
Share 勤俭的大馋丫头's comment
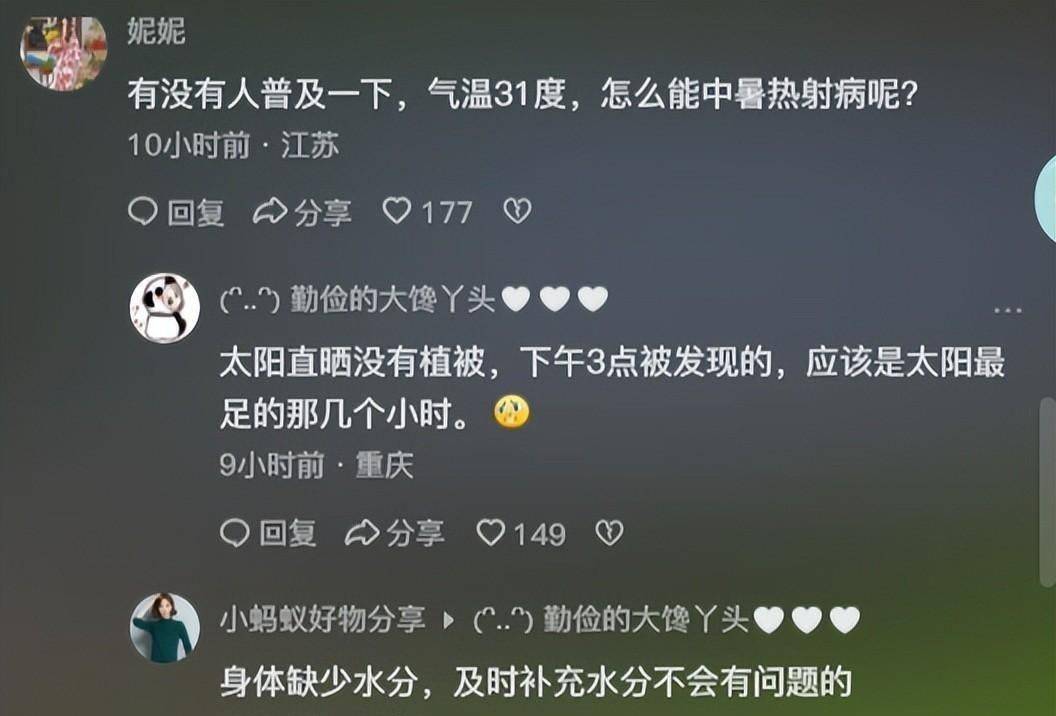tap(394, 534)
